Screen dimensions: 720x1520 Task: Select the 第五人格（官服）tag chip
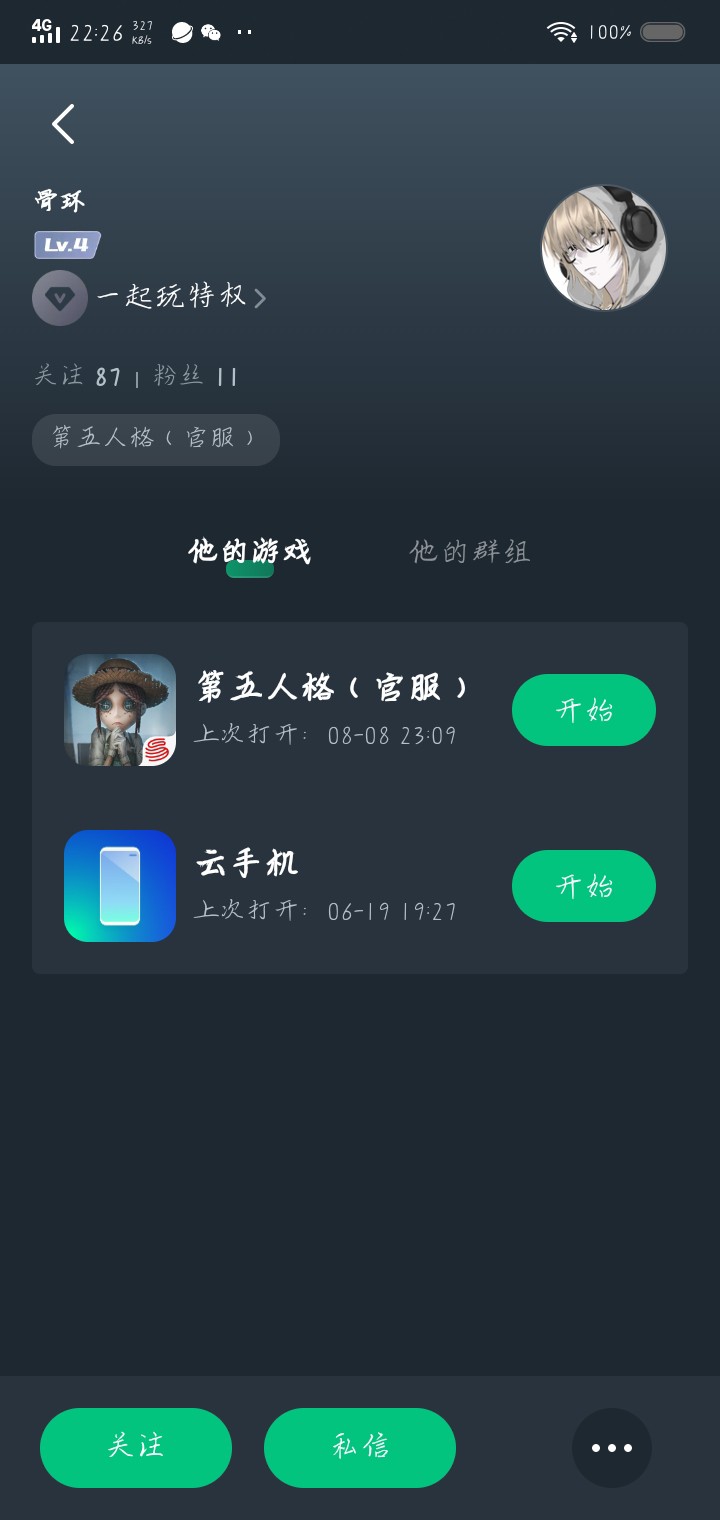pyautogui.click(x=155, y=439)
